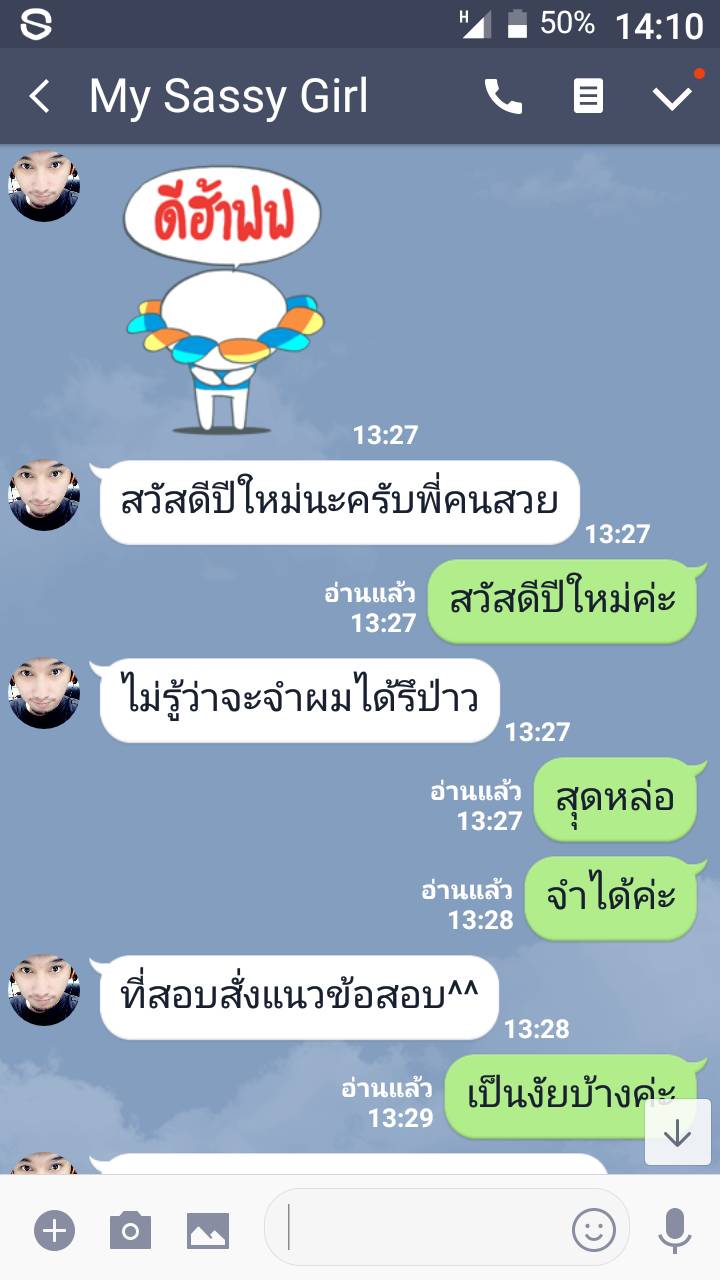
Task: Record a voice message with the microphone
Action: coord(675,1230)
